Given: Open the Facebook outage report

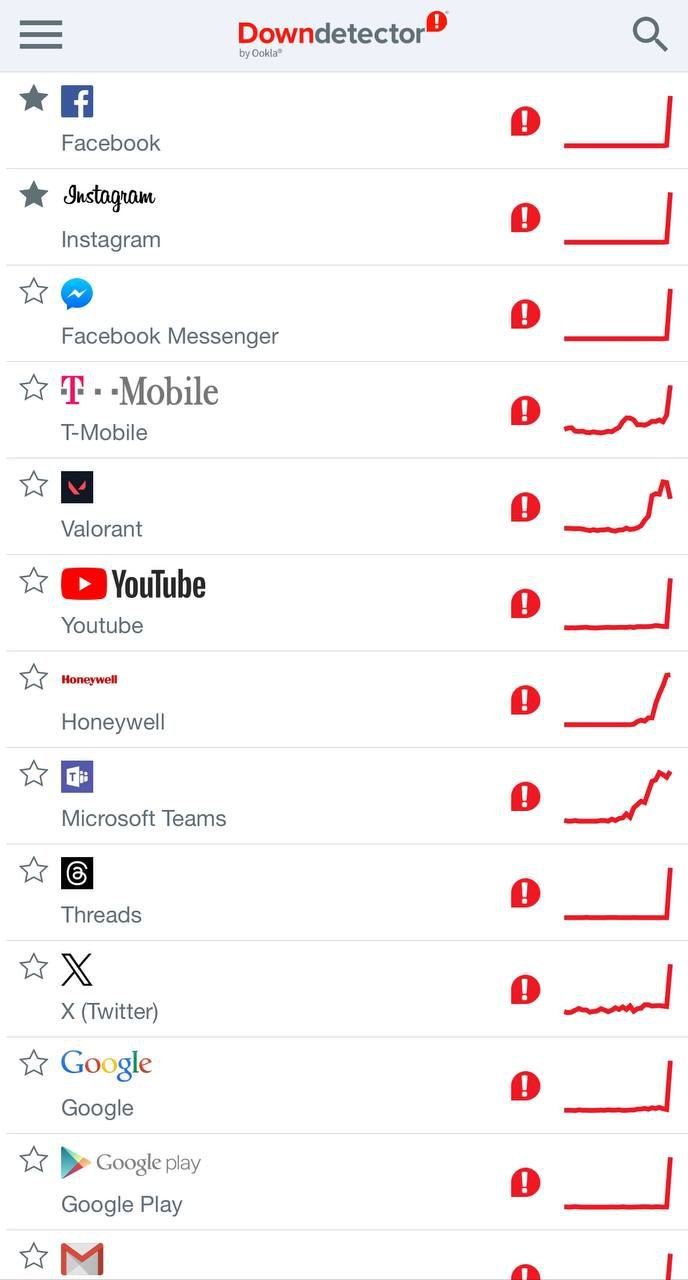Looking at the screenshot, I should coord(110,142).
